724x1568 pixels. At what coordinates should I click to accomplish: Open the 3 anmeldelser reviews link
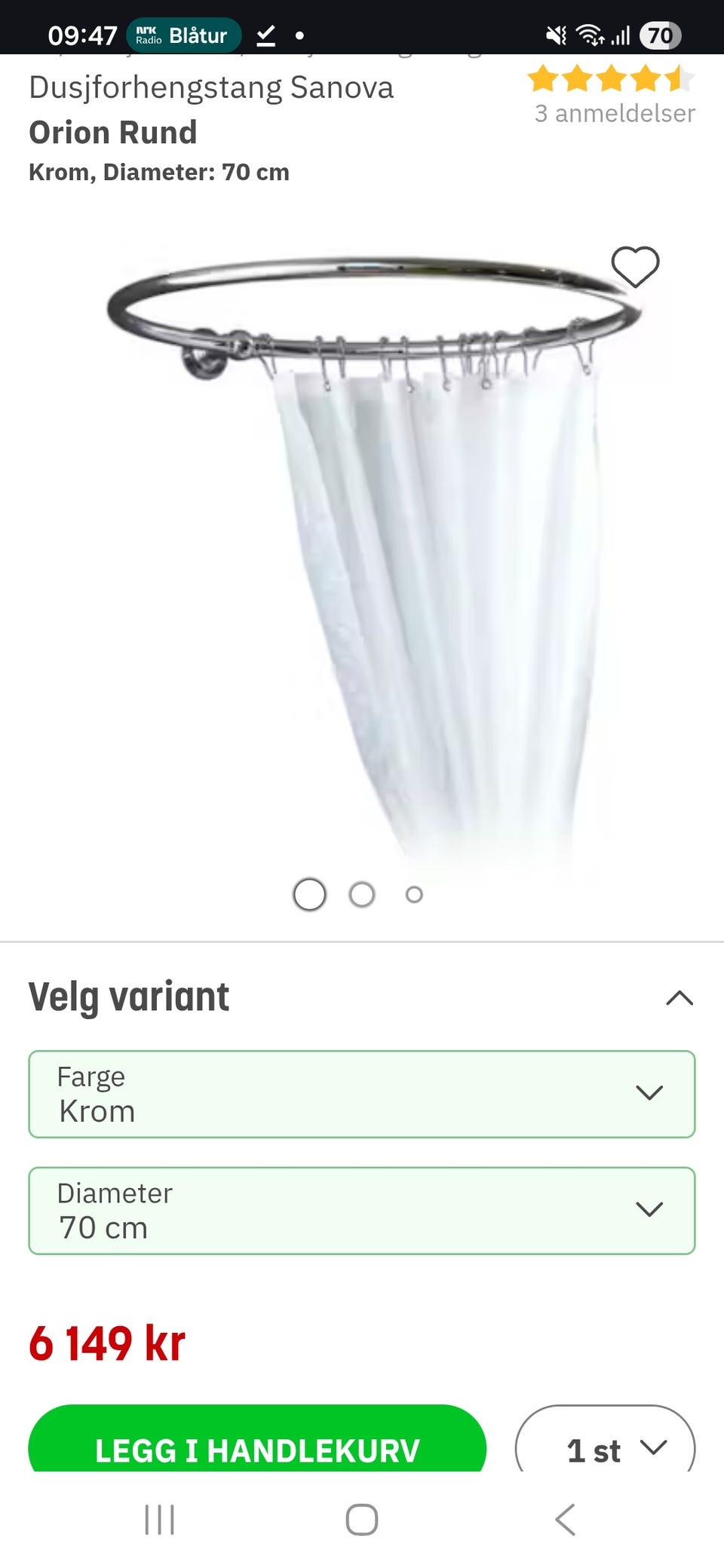pyautogui.click(x=614, y=114)
